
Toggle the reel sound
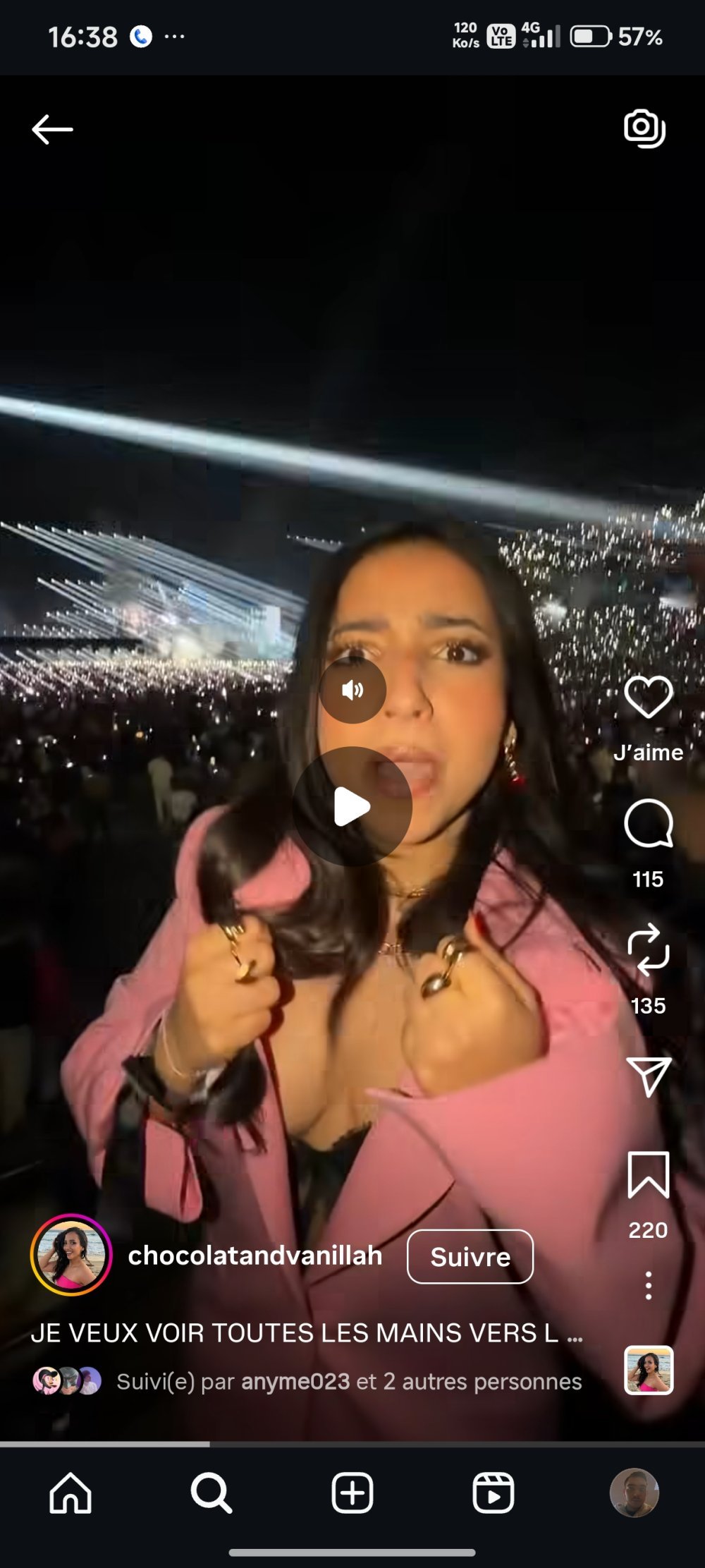click(x=352, y=690)
